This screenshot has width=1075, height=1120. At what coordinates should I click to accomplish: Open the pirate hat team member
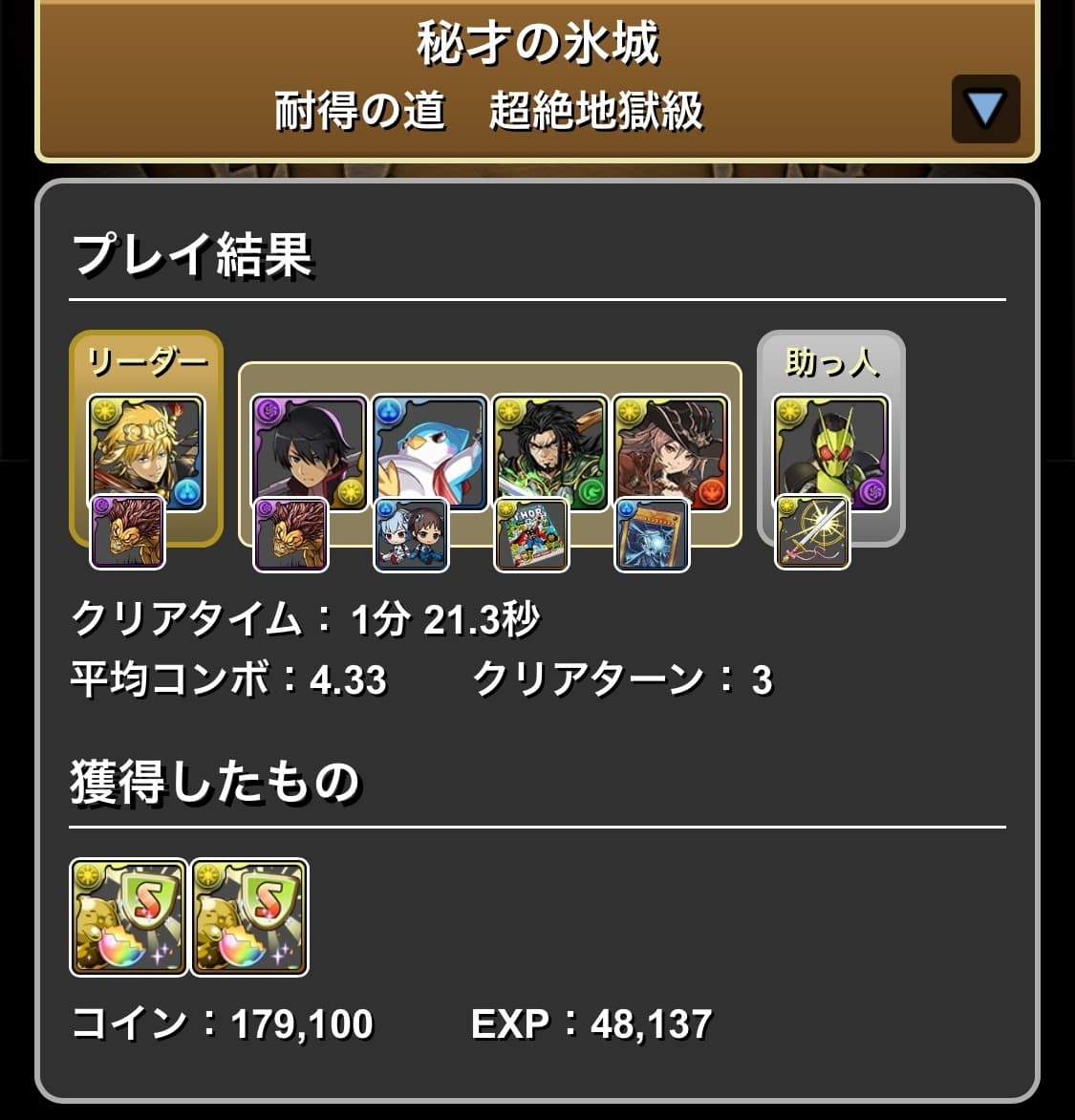670,451
